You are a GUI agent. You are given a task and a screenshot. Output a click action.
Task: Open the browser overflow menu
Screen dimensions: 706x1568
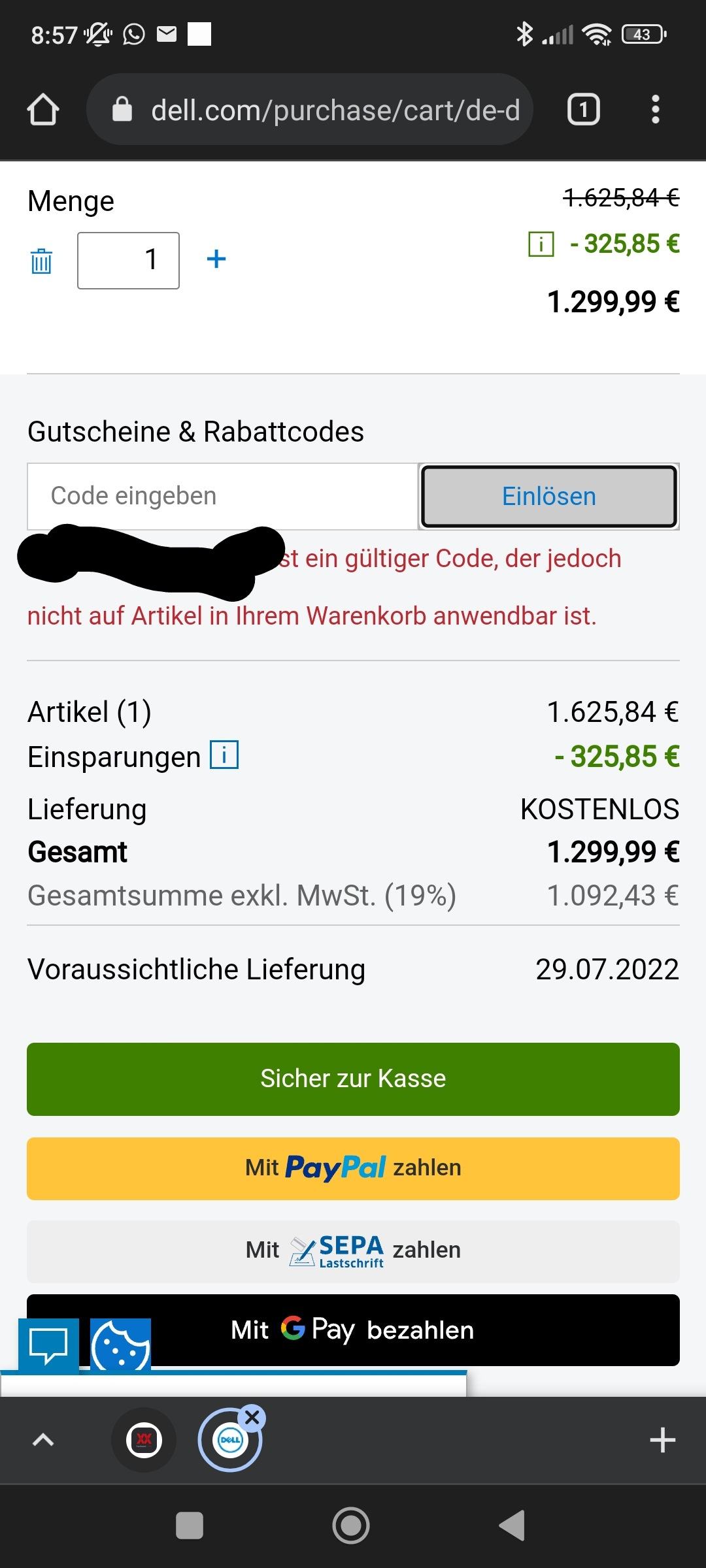click(x=656, y=110)
